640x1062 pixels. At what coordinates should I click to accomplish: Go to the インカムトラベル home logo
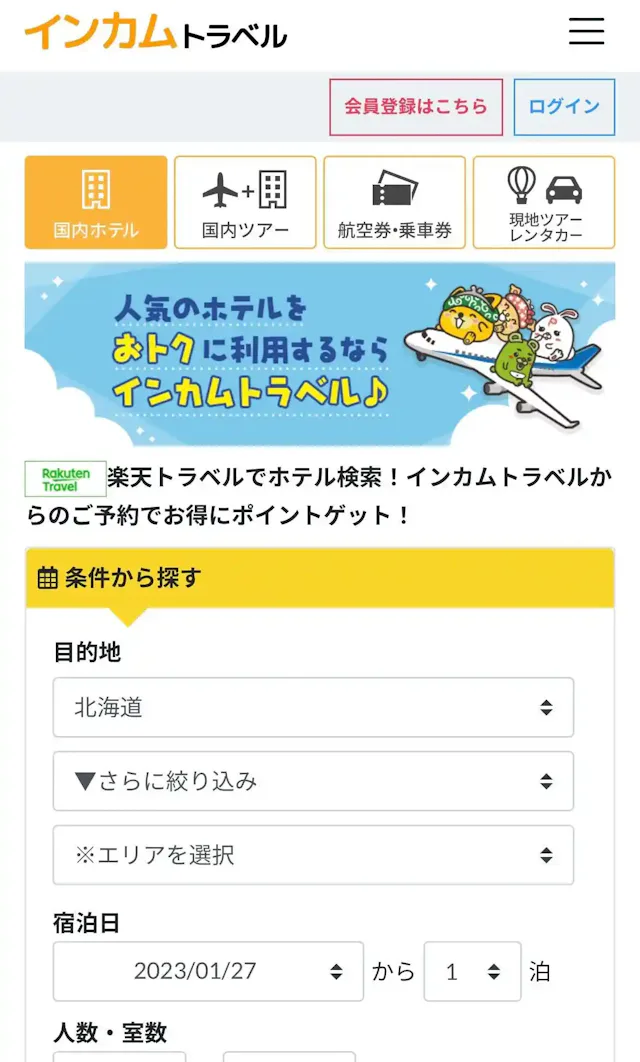pyautogui.click(x=155, y=33)
